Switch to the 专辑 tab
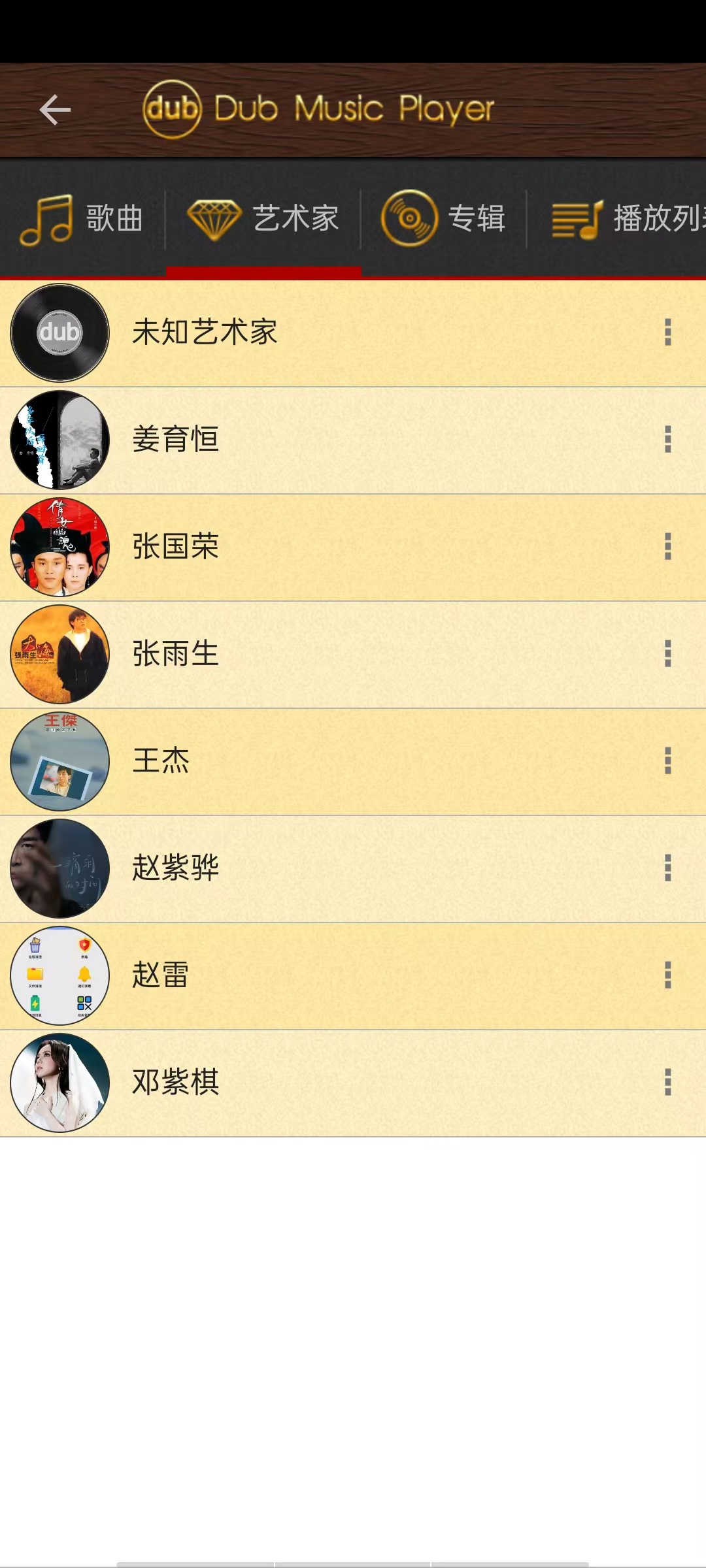Screen dimensions: 706x1568 (443, 219)
